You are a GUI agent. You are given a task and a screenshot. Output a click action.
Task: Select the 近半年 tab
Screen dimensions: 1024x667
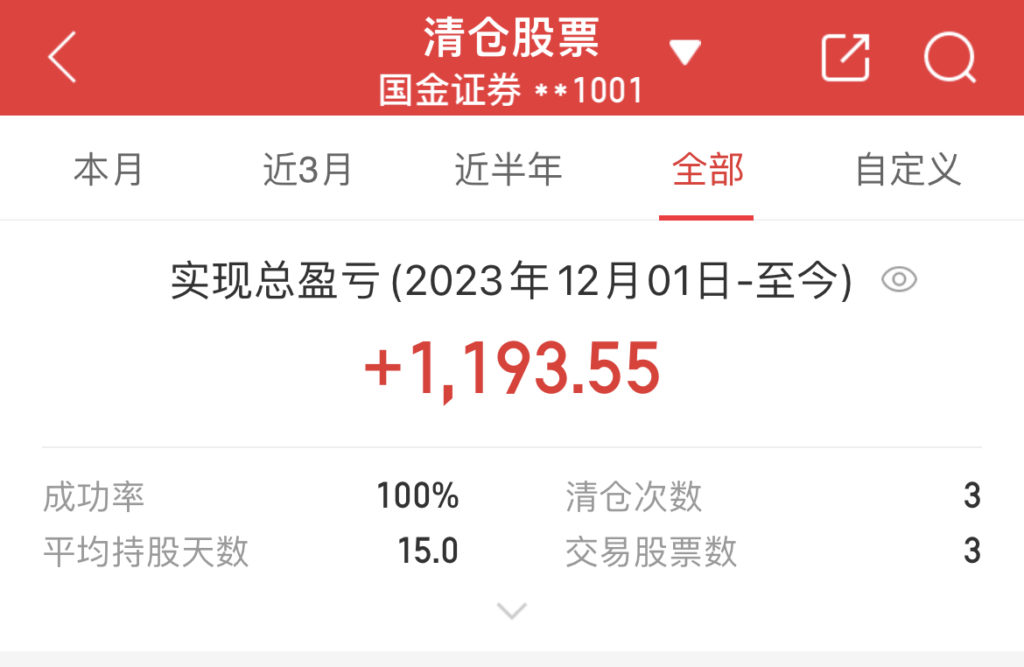[x=508, y=169]
